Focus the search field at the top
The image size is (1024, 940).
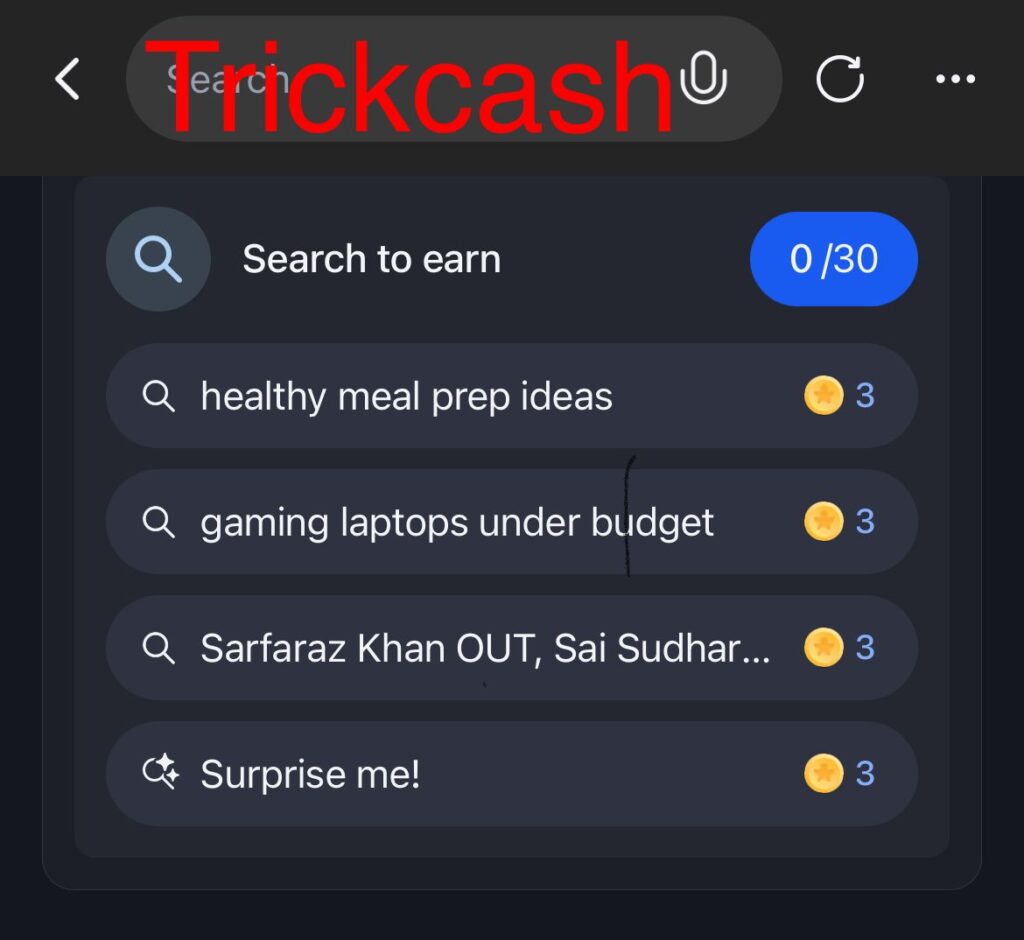click(400, 79)
